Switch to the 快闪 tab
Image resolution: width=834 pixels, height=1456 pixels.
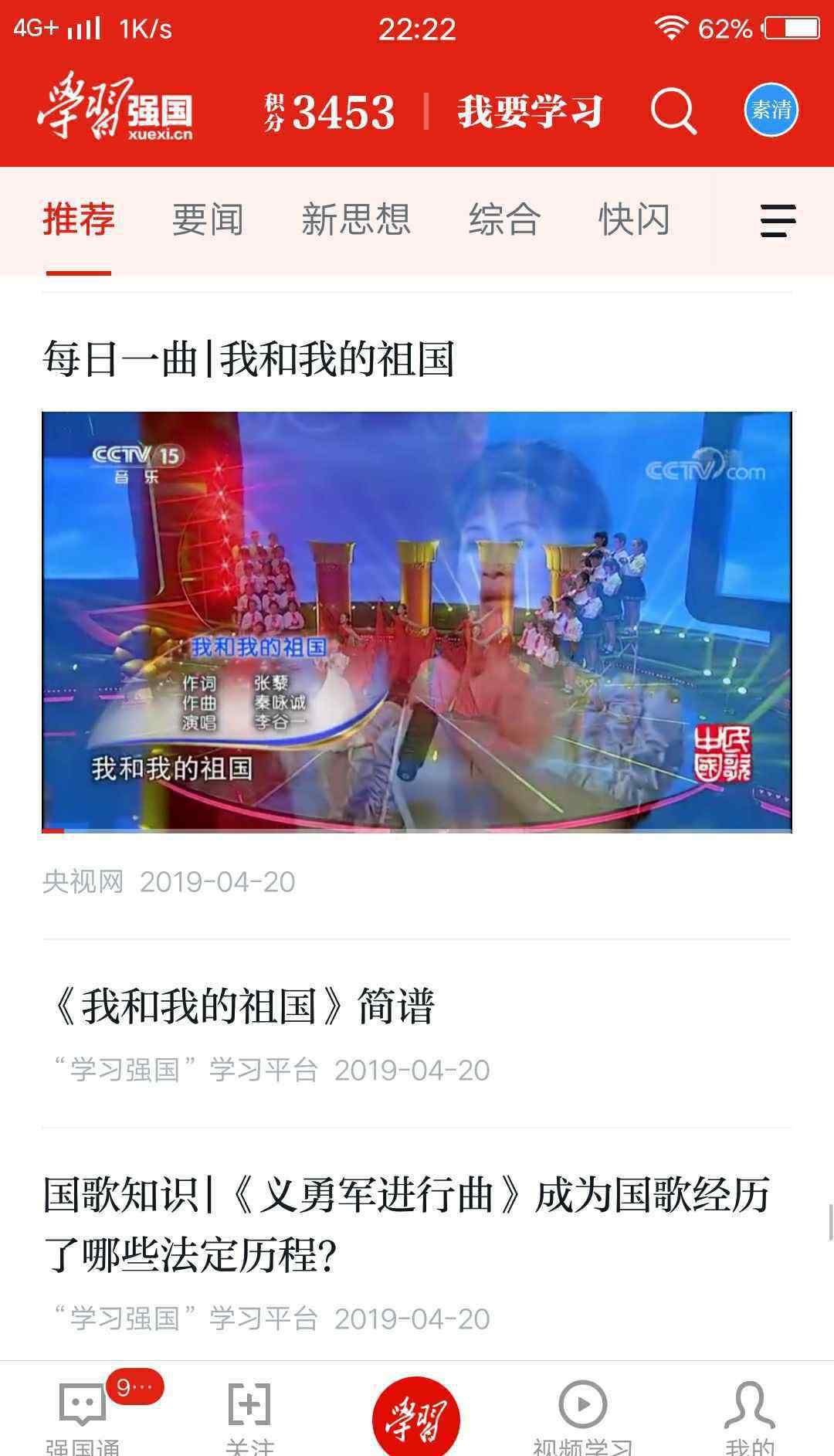coord(633,219)
